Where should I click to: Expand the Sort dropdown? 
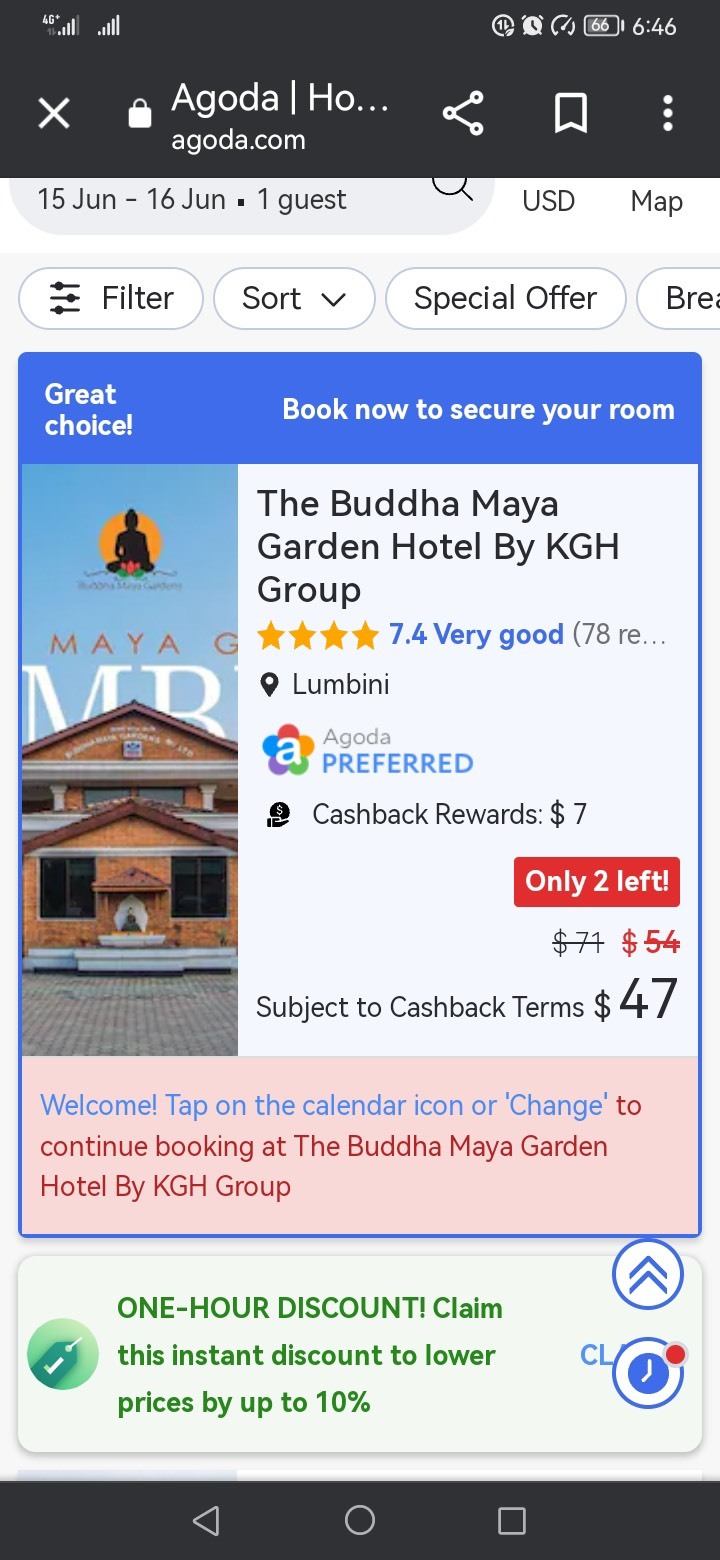tap(294, 298)
